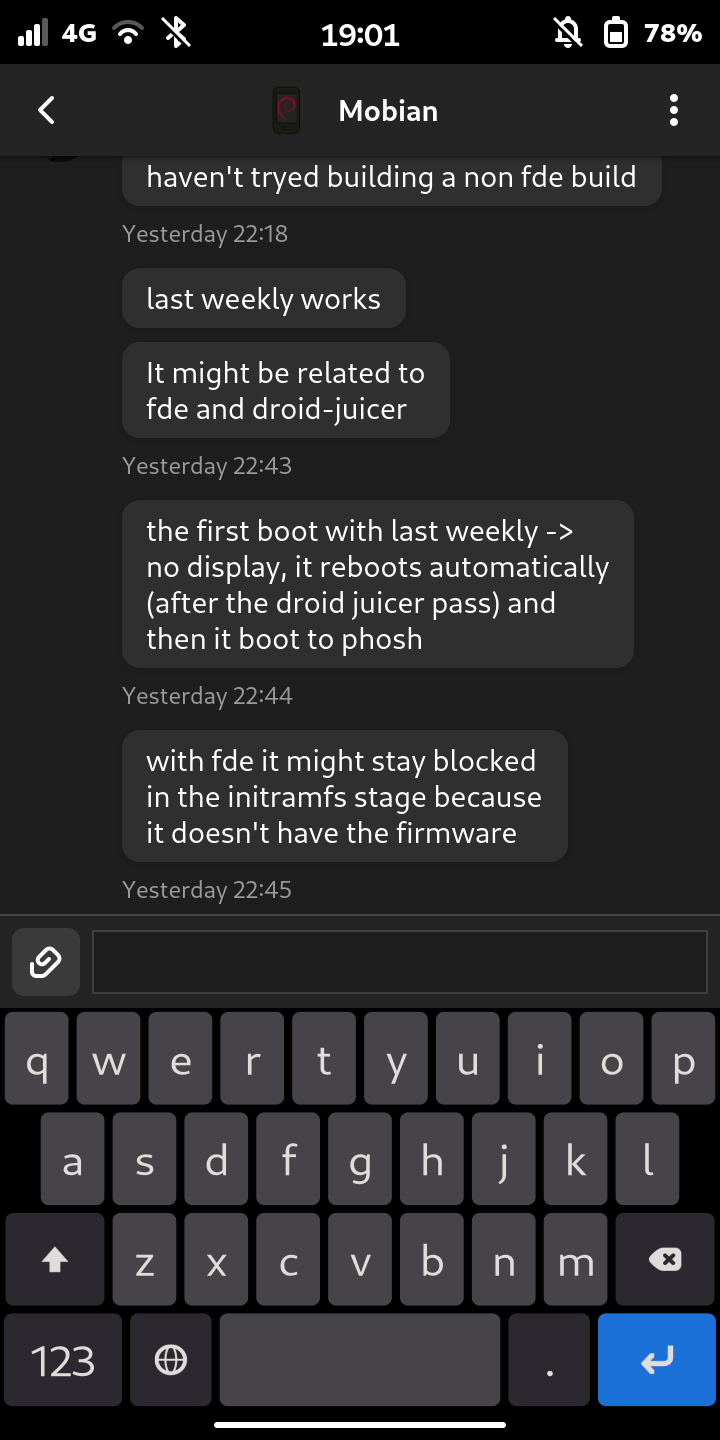The image size is (720, 1440).
Task: Focus the message text field
Action: coord(399,962)
